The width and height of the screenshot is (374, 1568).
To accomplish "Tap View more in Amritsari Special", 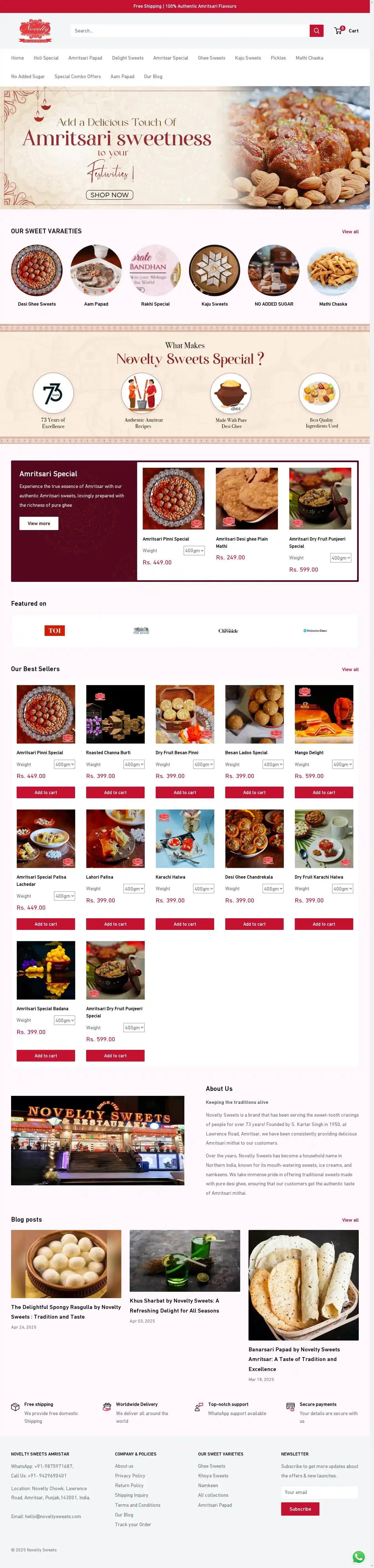I will coord(39,523).
